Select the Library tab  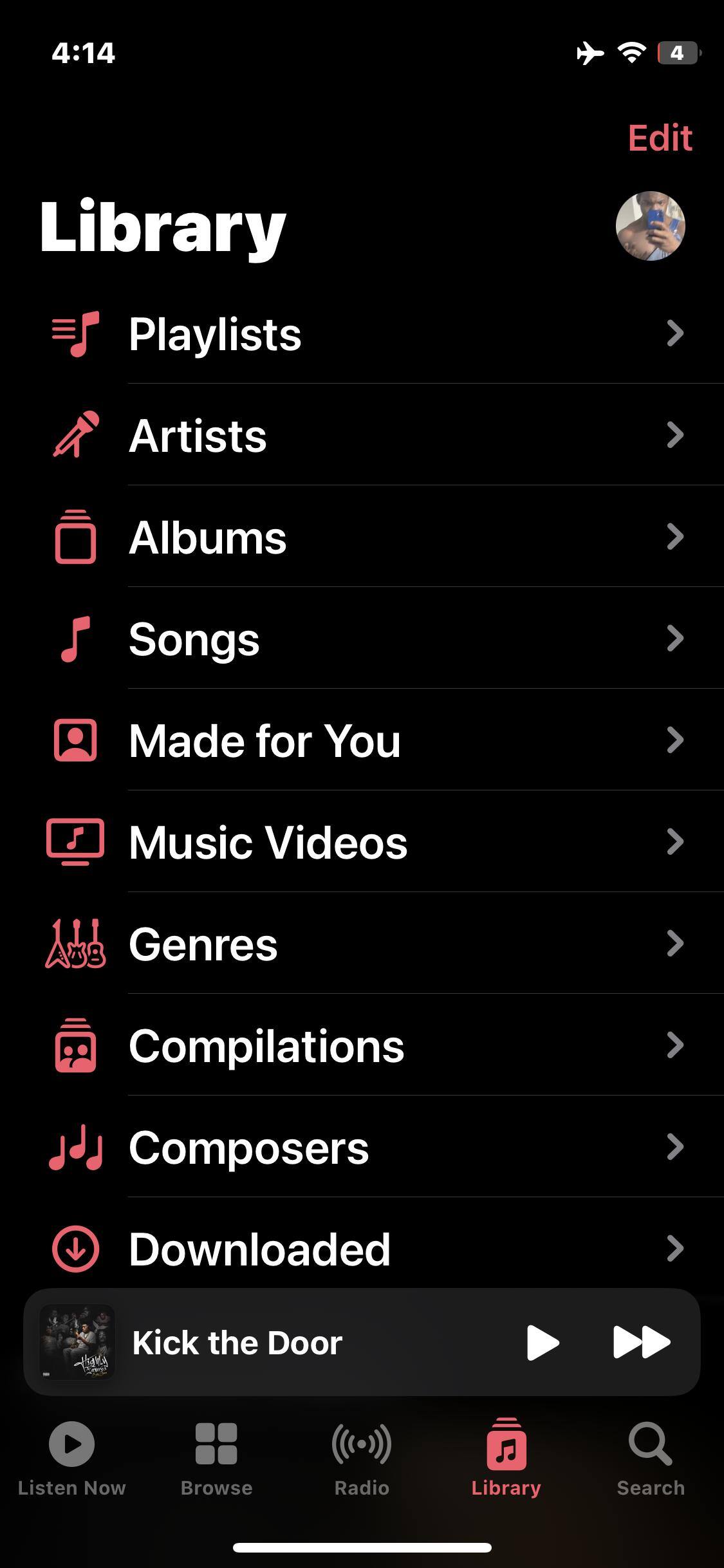506,1459
